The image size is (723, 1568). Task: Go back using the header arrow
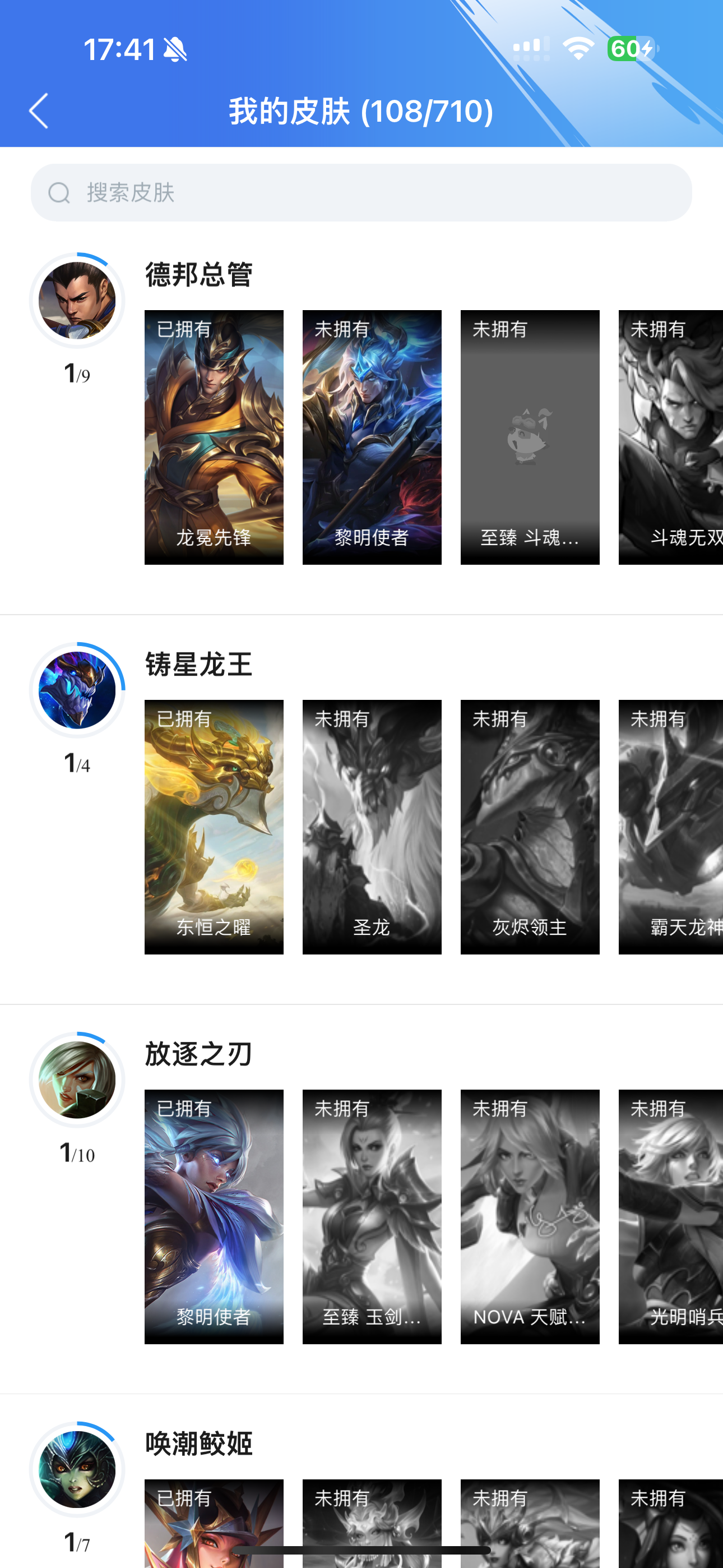pyautogui.click(x=38, y=111)
